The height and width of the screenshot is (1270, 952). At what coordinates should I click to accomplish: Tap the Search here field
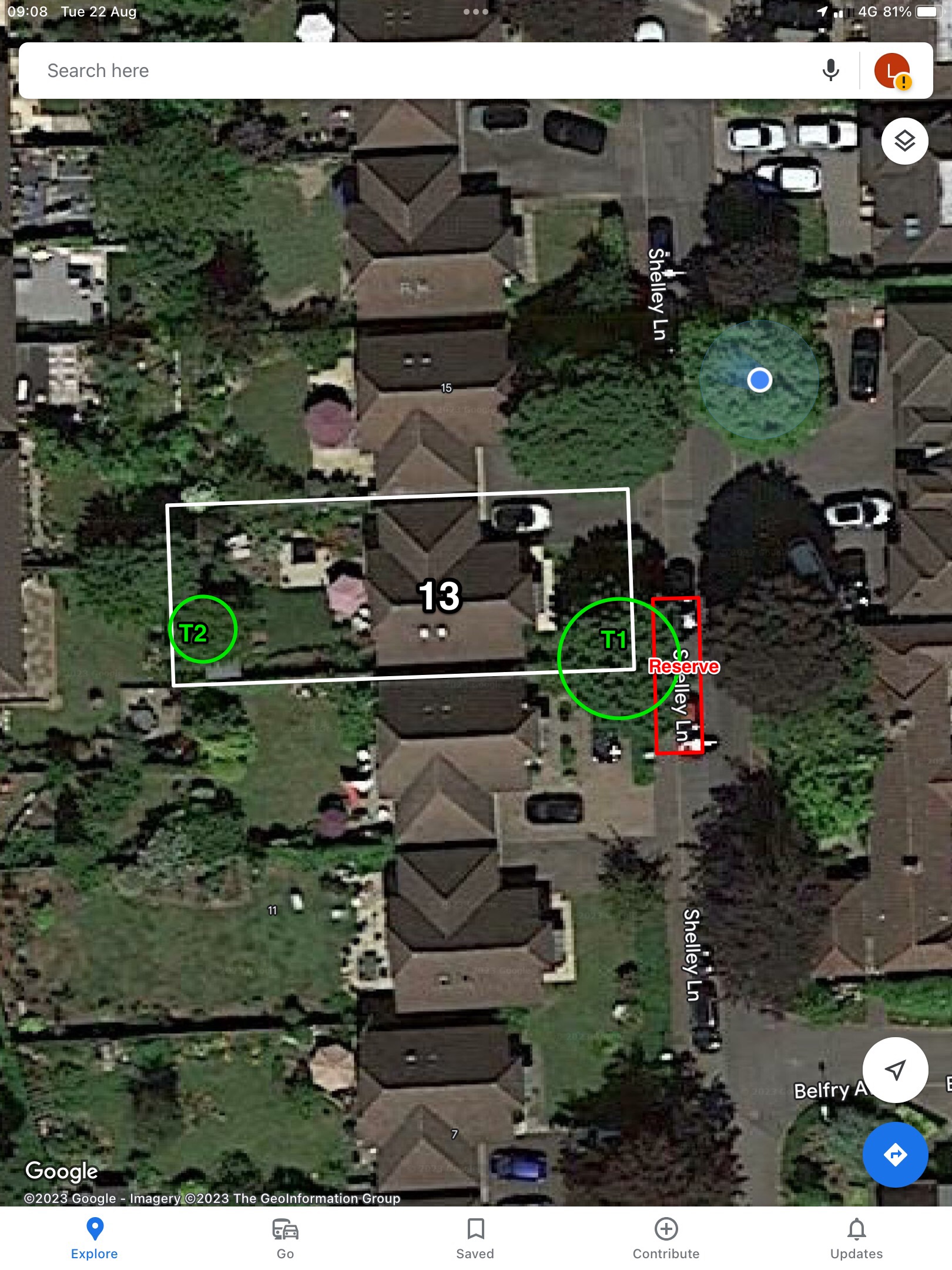411,71
